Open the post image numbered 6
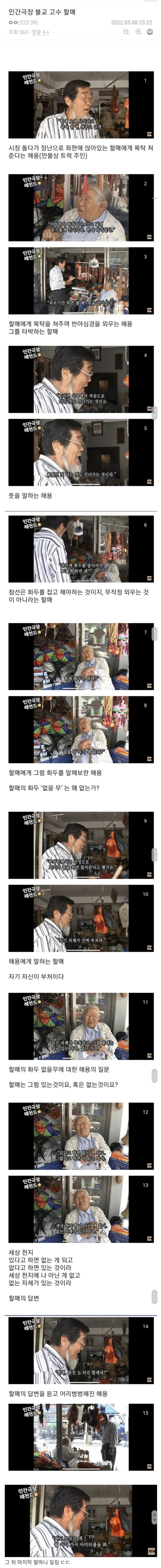 point(81,550)
